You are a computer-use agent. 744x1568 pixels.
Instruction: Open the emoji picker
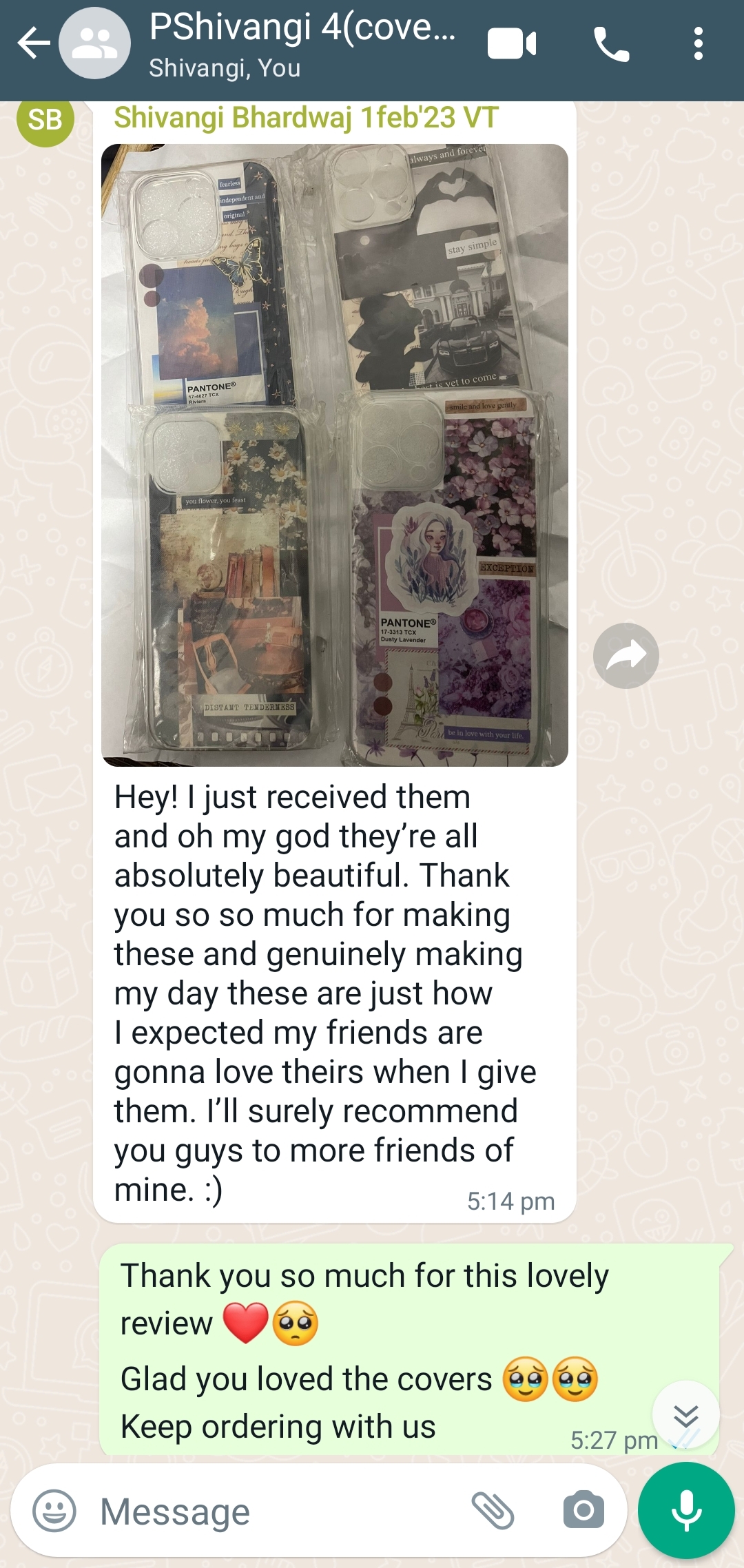tap(54, 1511)
